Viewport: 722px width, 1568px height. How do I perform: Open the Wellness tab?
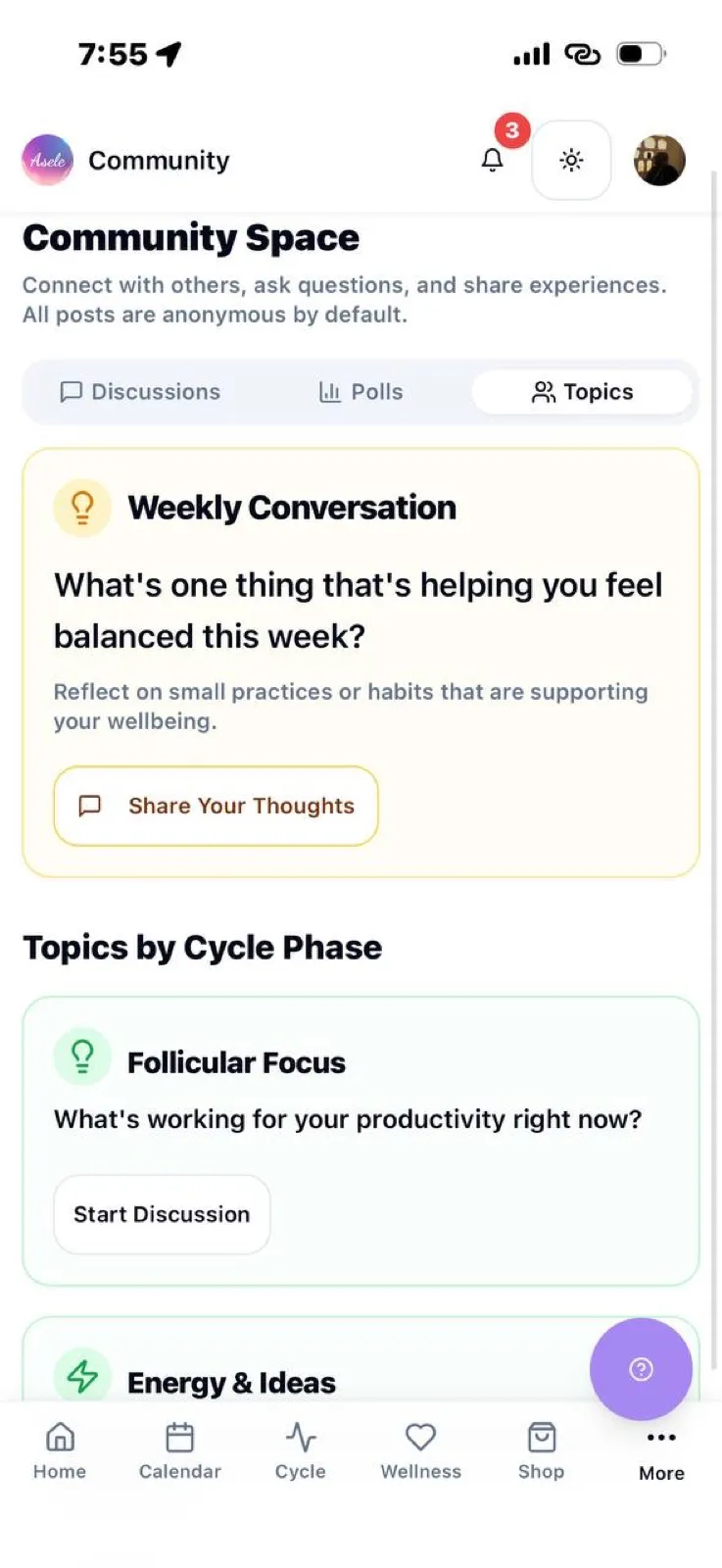[420, 1451]
